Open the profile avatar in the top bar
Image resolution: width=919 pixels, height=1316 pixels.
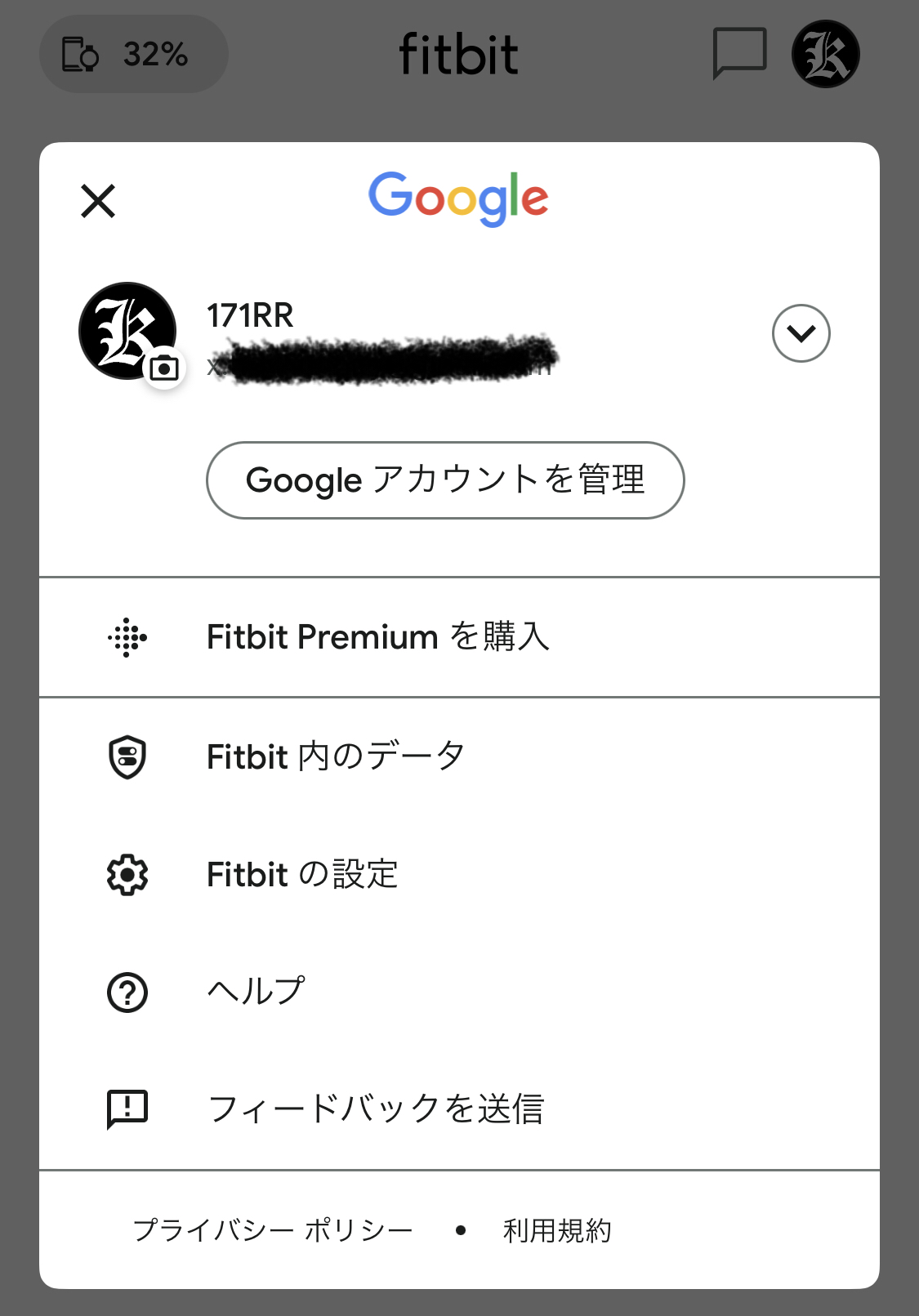(824, 53)
